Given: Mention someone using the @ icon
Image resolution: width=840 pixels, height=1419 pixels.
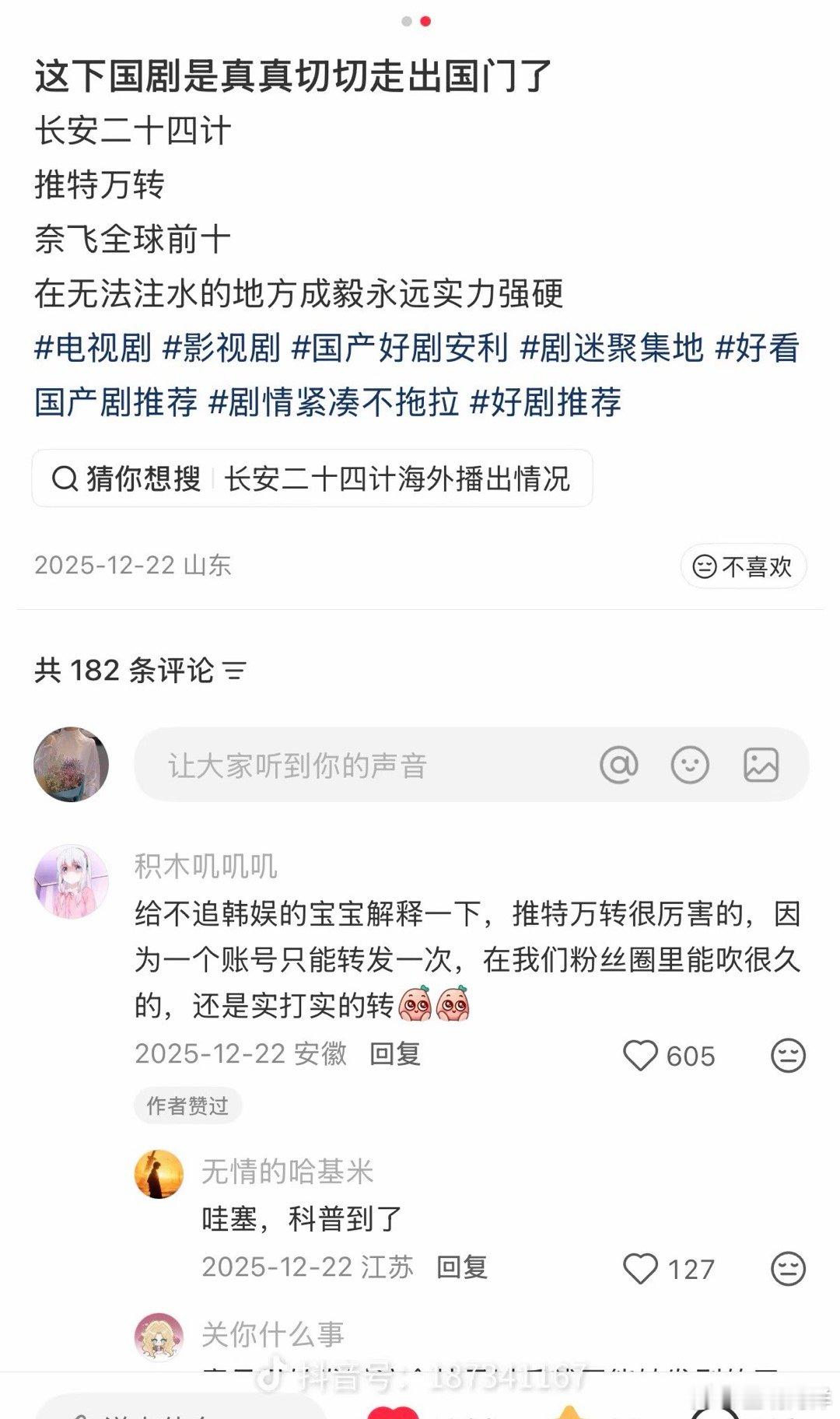Looking at the screenshot, I should [x=618, y=764].
